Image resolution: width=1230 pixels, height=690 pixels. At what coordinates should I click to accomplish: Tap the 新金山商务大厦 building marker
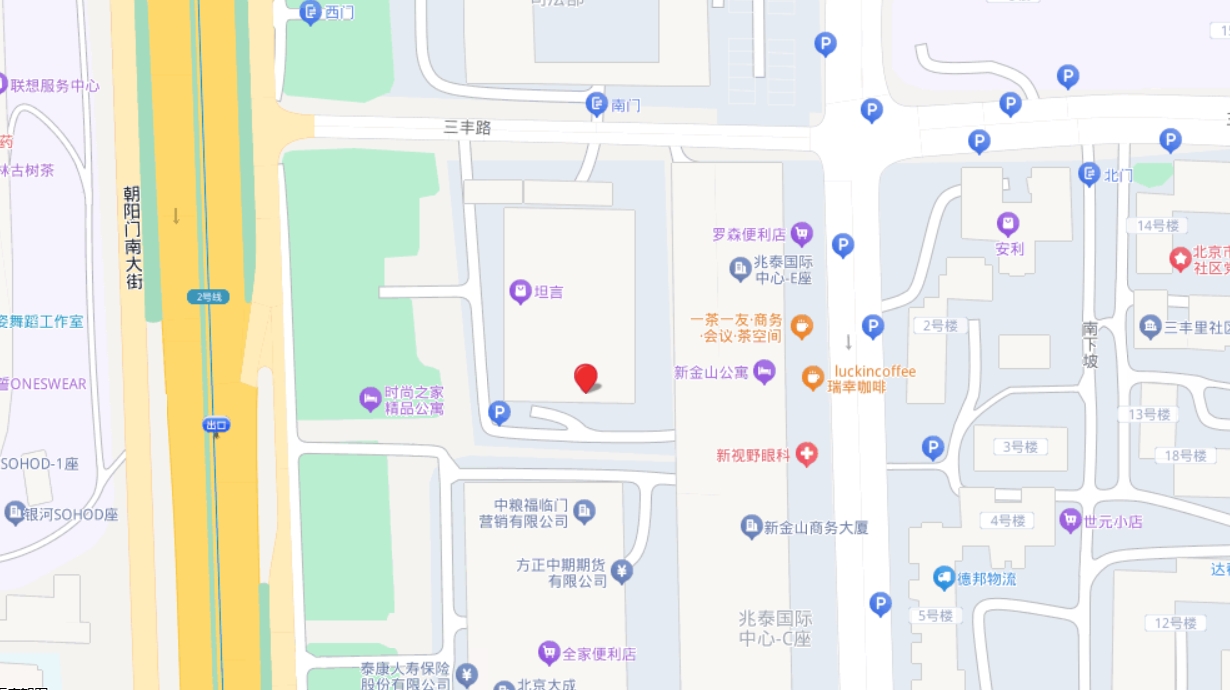[x=752, y=526]
